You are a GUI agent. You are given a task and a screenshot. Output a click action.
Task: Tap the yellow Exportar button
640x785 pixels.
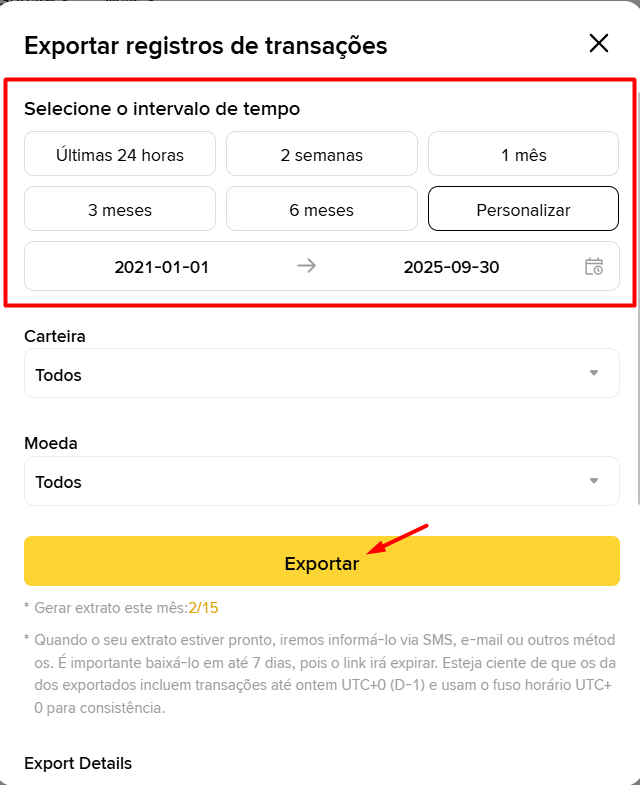click(x=321, y=562)
